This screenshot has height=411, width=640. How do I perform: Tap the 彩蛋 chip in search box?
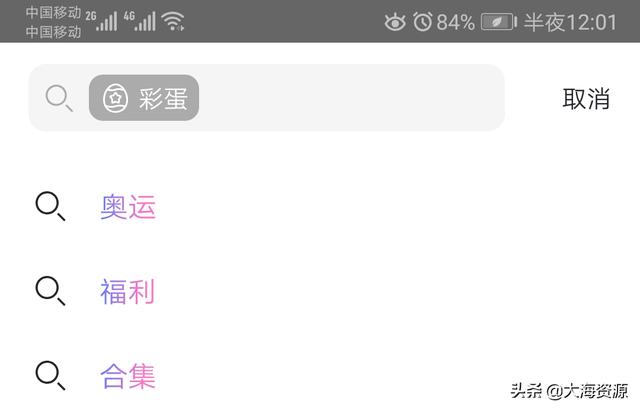pyautogui.click(x=144, y=98)
